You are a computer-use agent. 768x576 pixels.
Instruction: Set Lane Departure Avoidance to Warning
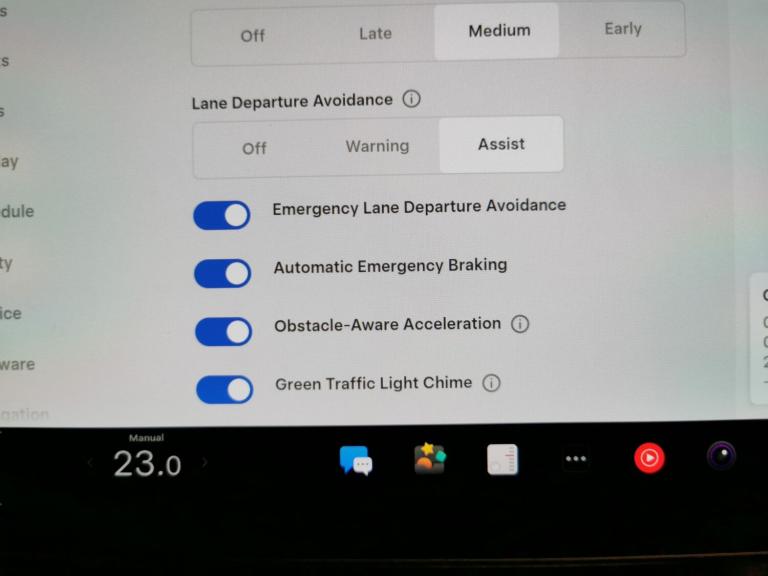tap(377, 146)
